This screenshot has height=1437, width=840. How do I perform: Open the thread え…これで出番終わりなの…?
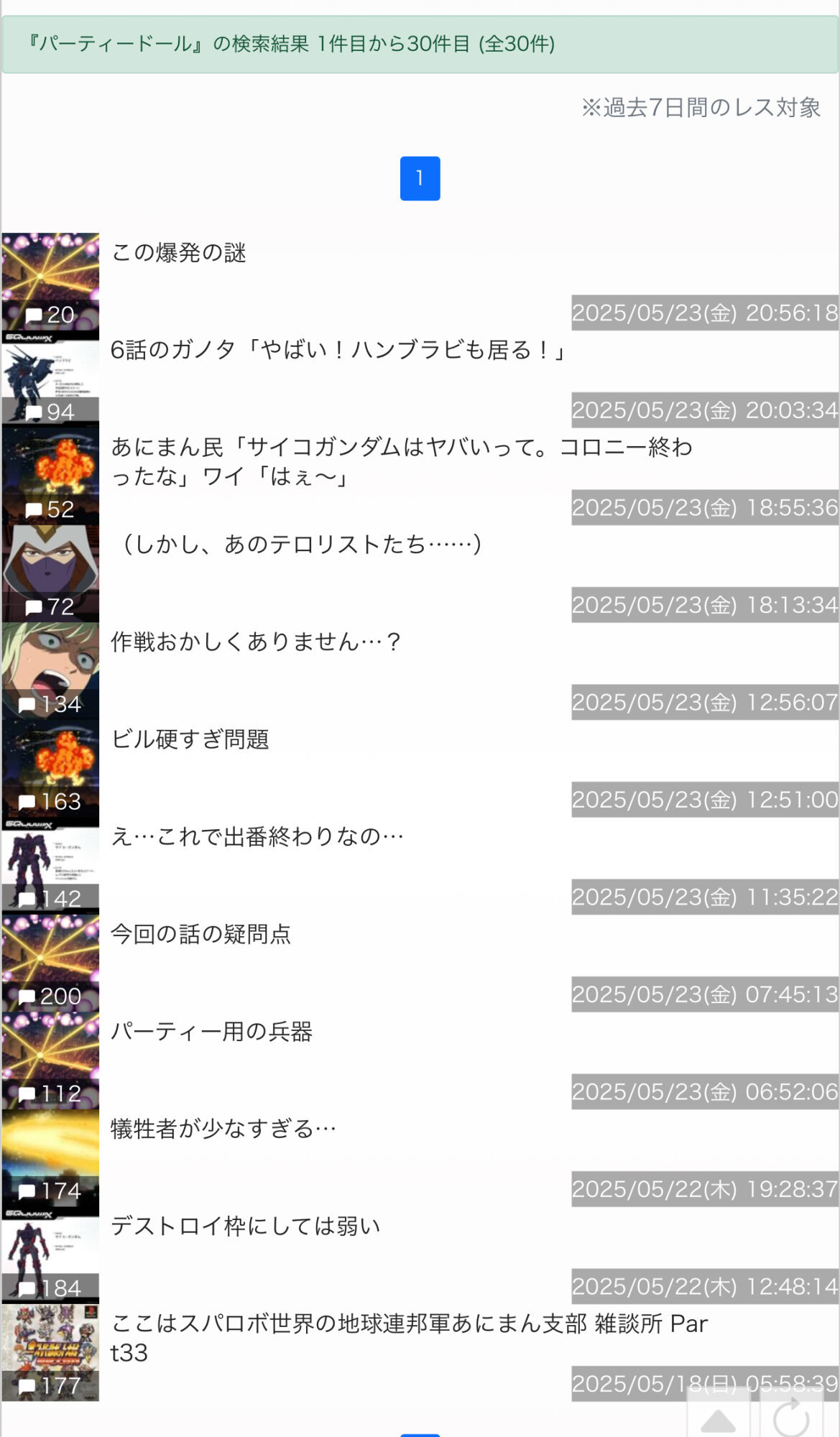point(257,836)
